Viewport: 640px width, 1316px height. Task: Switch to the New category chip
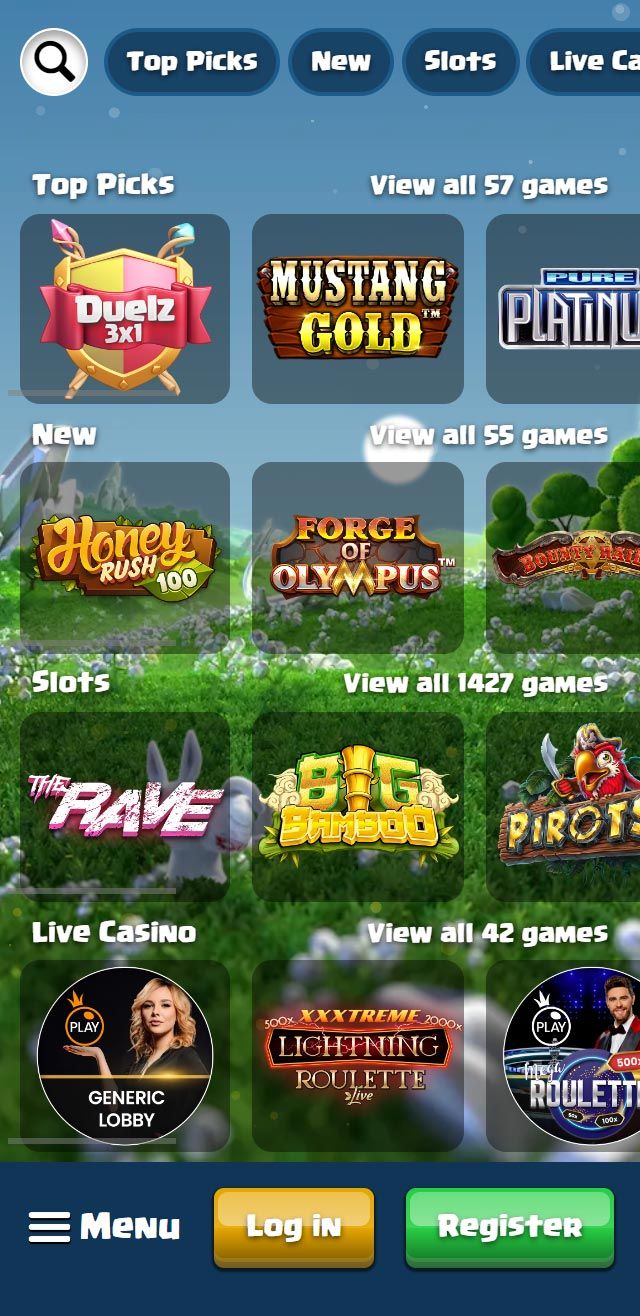(x=340, y=62)
